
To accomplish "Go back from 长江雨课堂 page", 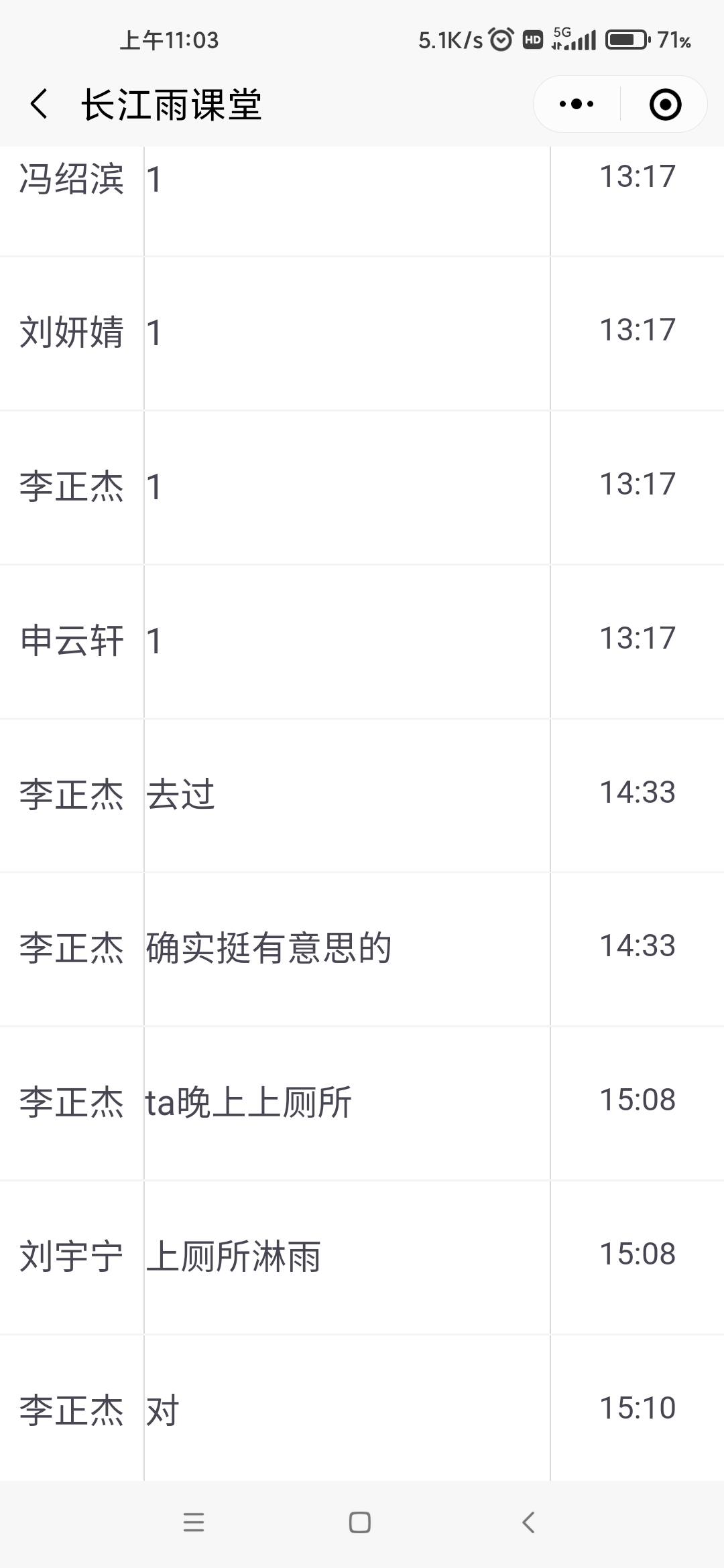I will [x=40, y=105].
